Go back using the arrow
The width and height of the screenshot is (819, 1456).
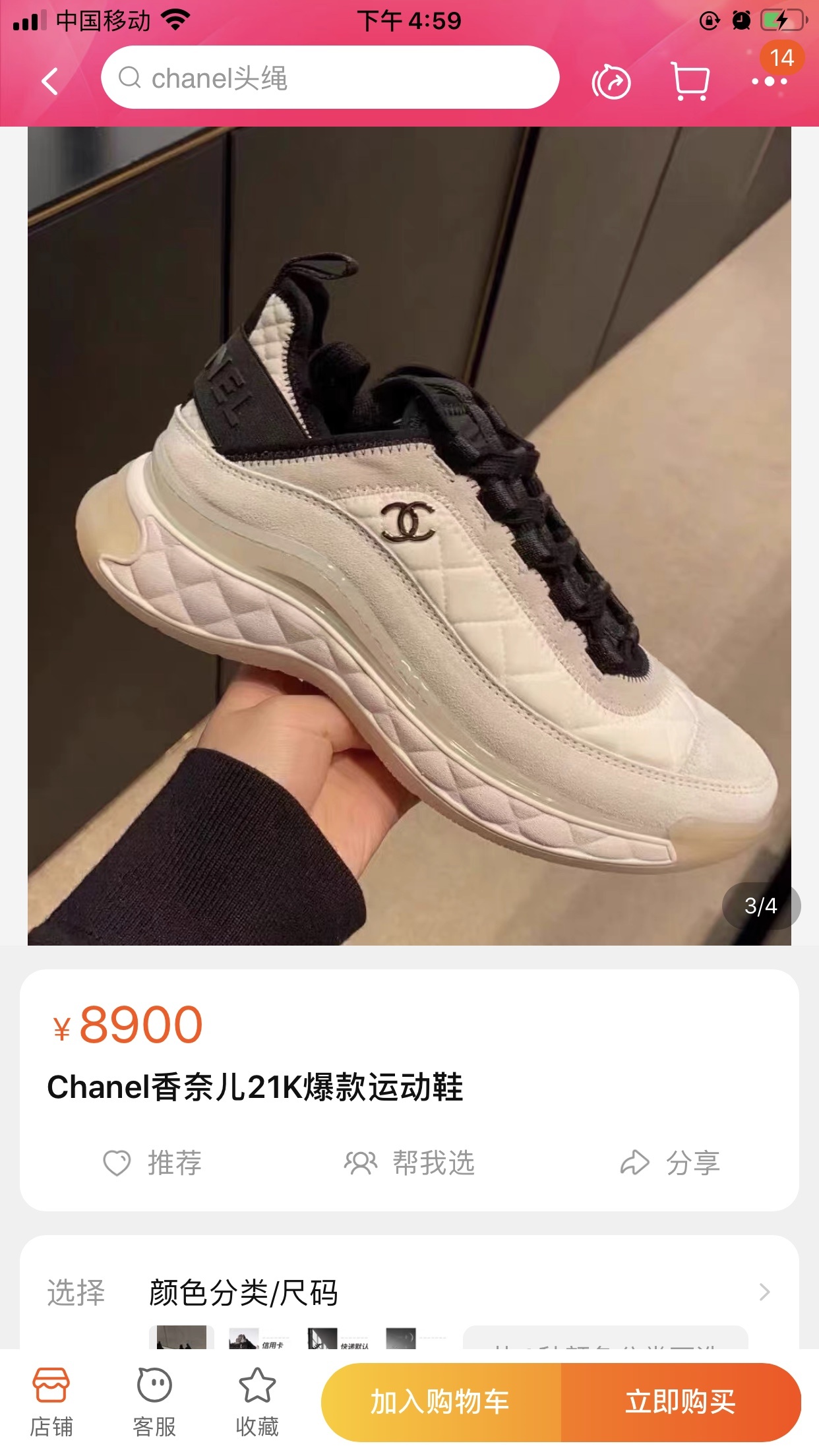[x=50, y=82]
